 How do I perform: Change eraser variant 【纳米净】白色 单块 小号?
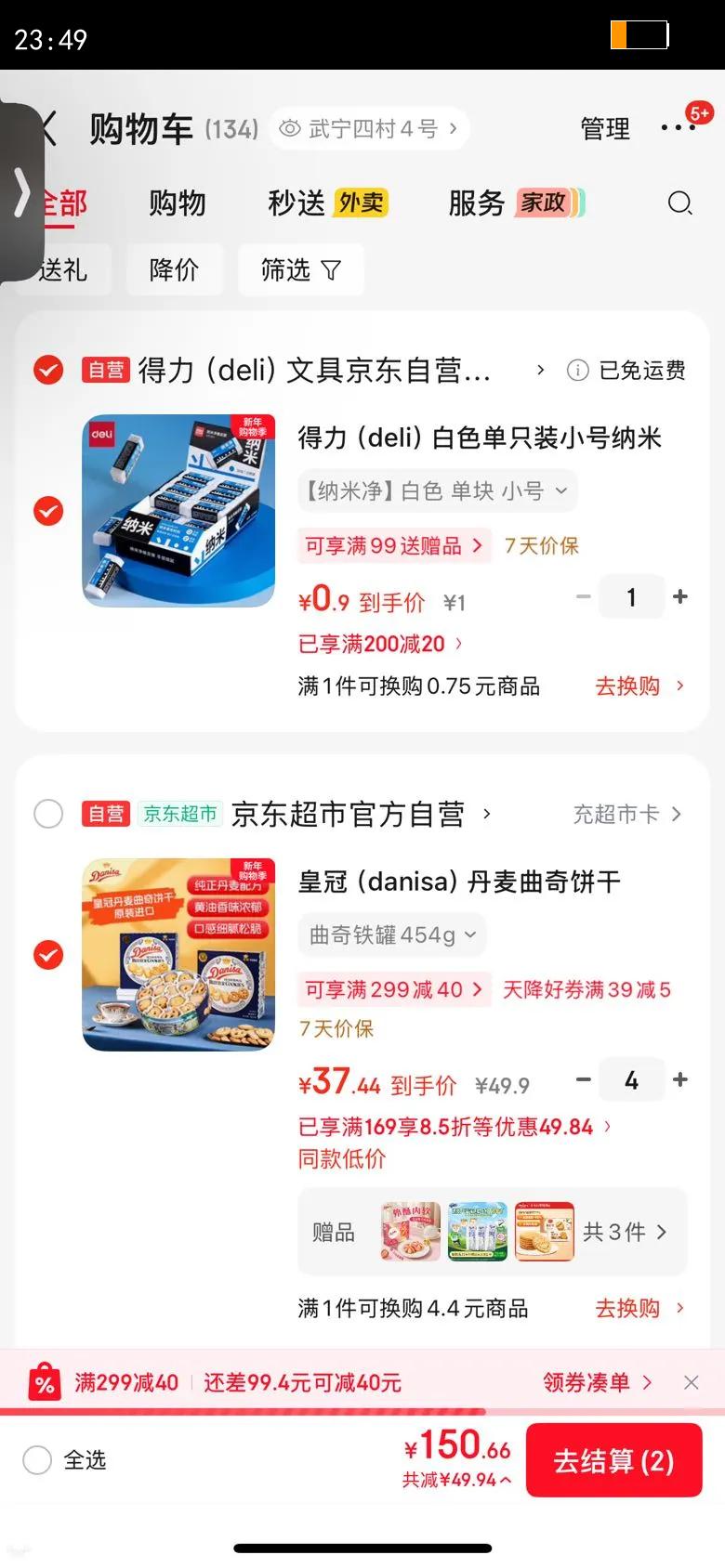(x=437, y=490)
